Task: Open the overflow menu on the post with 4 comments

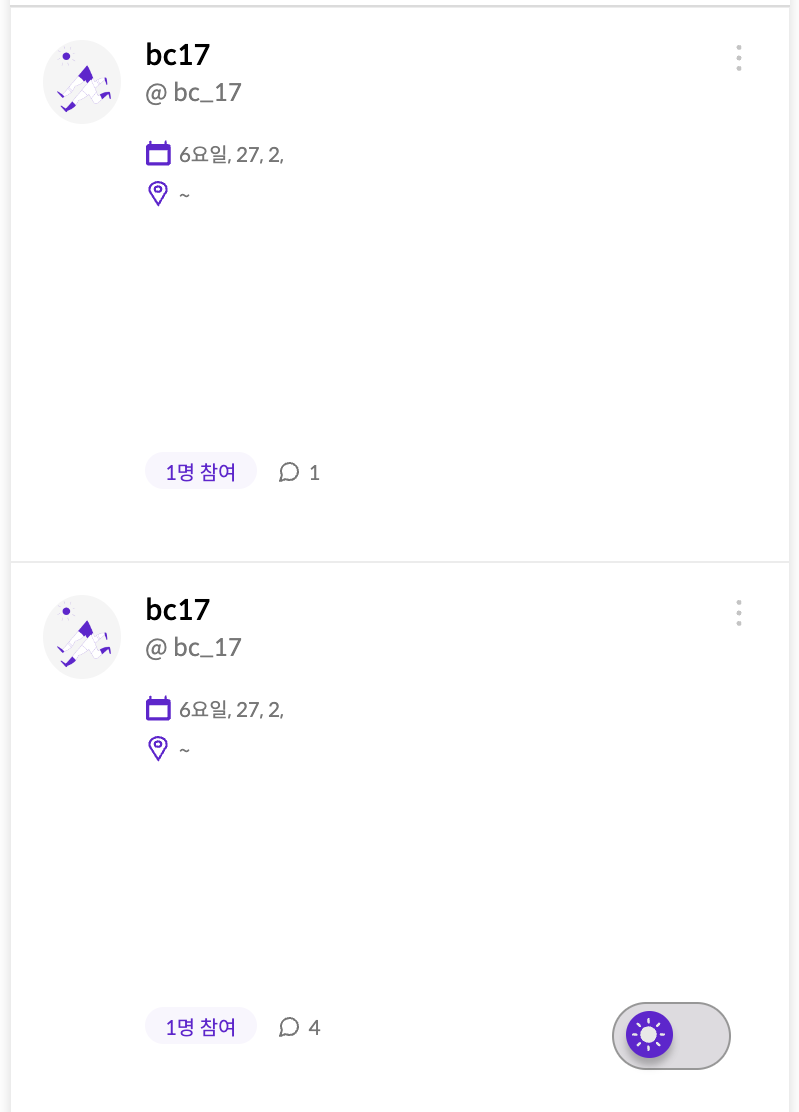Action: (x=738, y=613)
